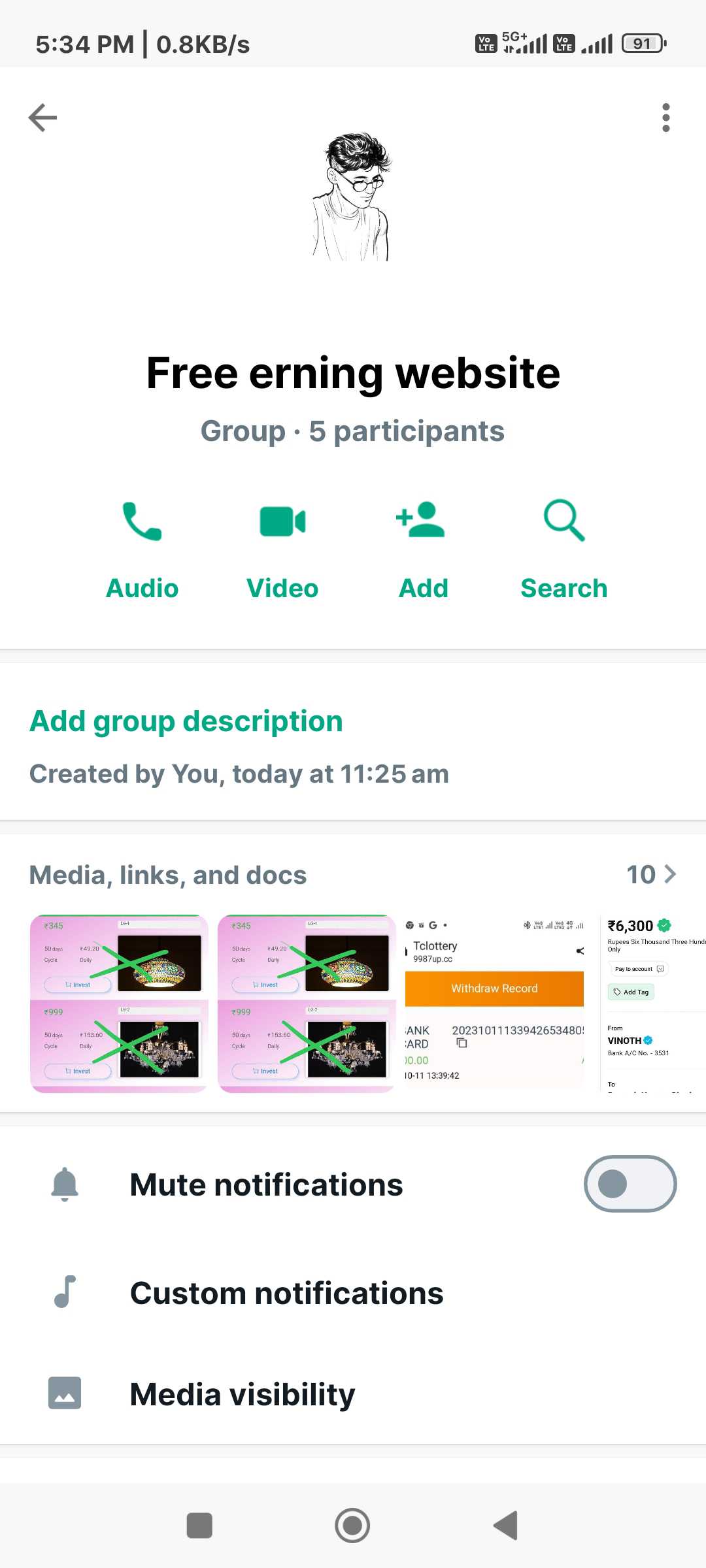Start a group Video call

click(x=282, y=550)
